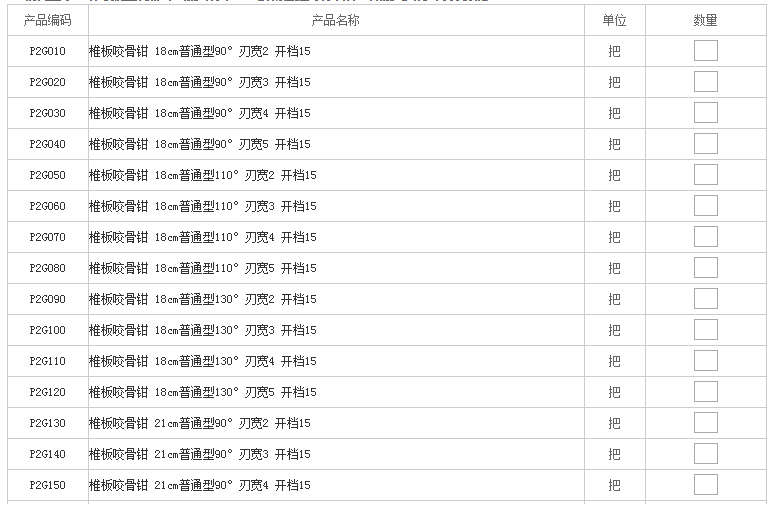770x506 pixels.
Task: Select the quantity field for P2G140
Action: [x=706, y=454]
